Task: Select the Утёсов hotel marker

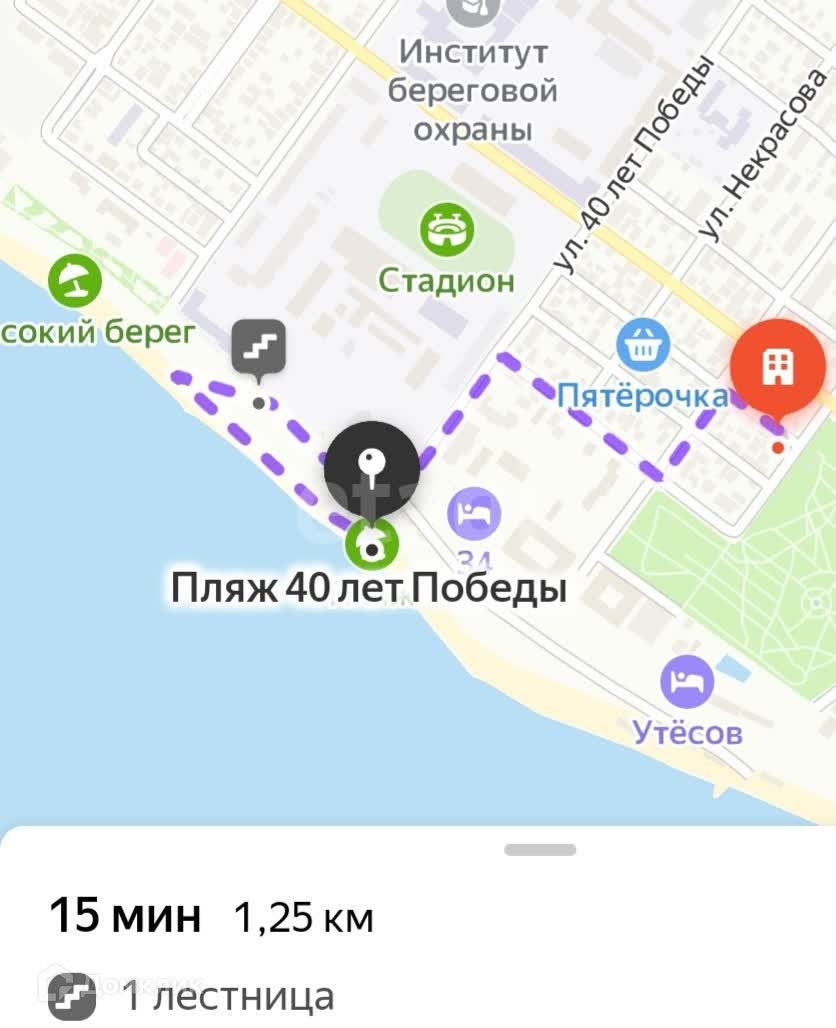Action: click(x=686, y=682)
